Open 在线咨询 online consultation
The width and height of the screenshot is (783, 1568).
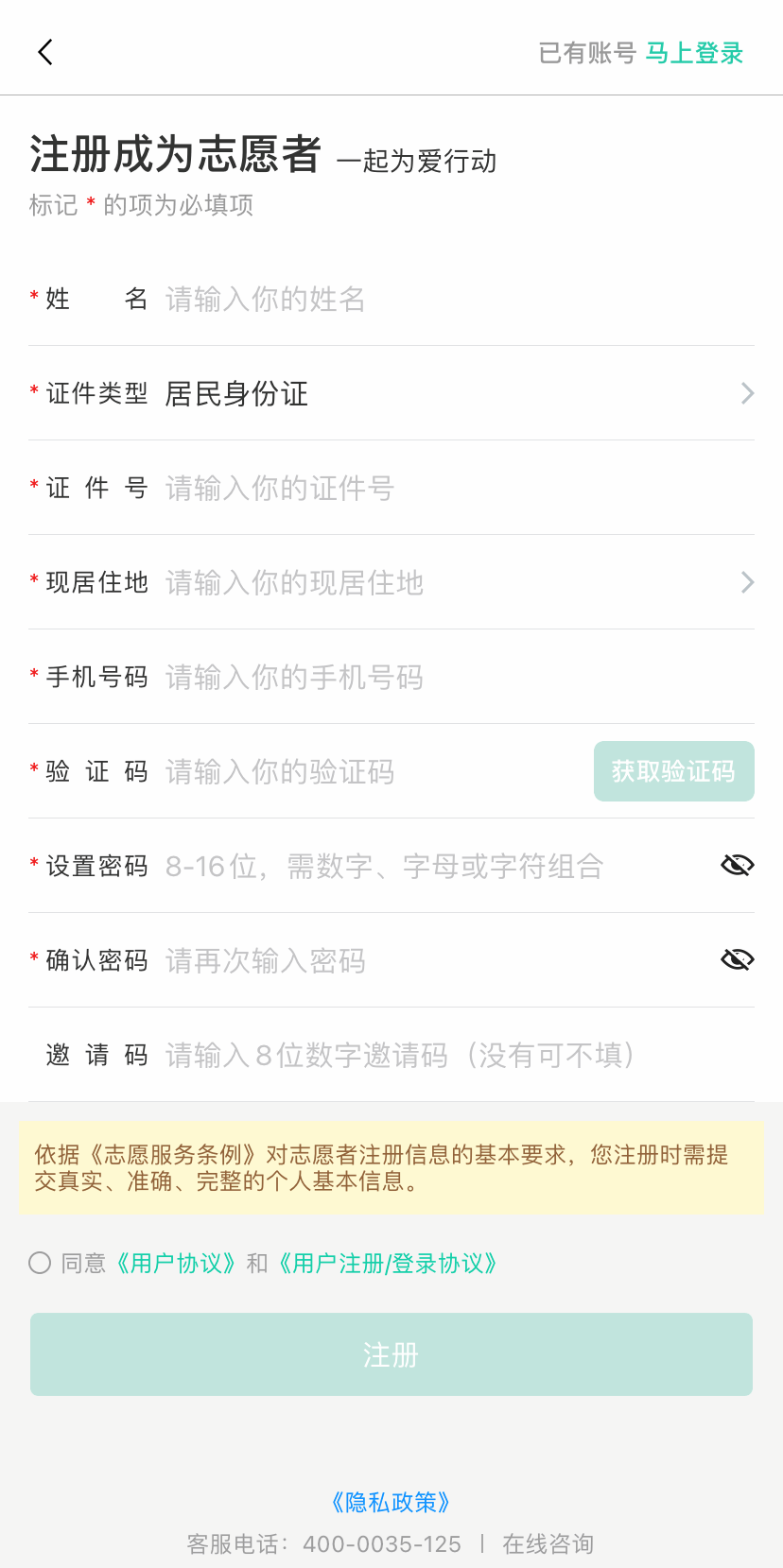click(548, 1544)
